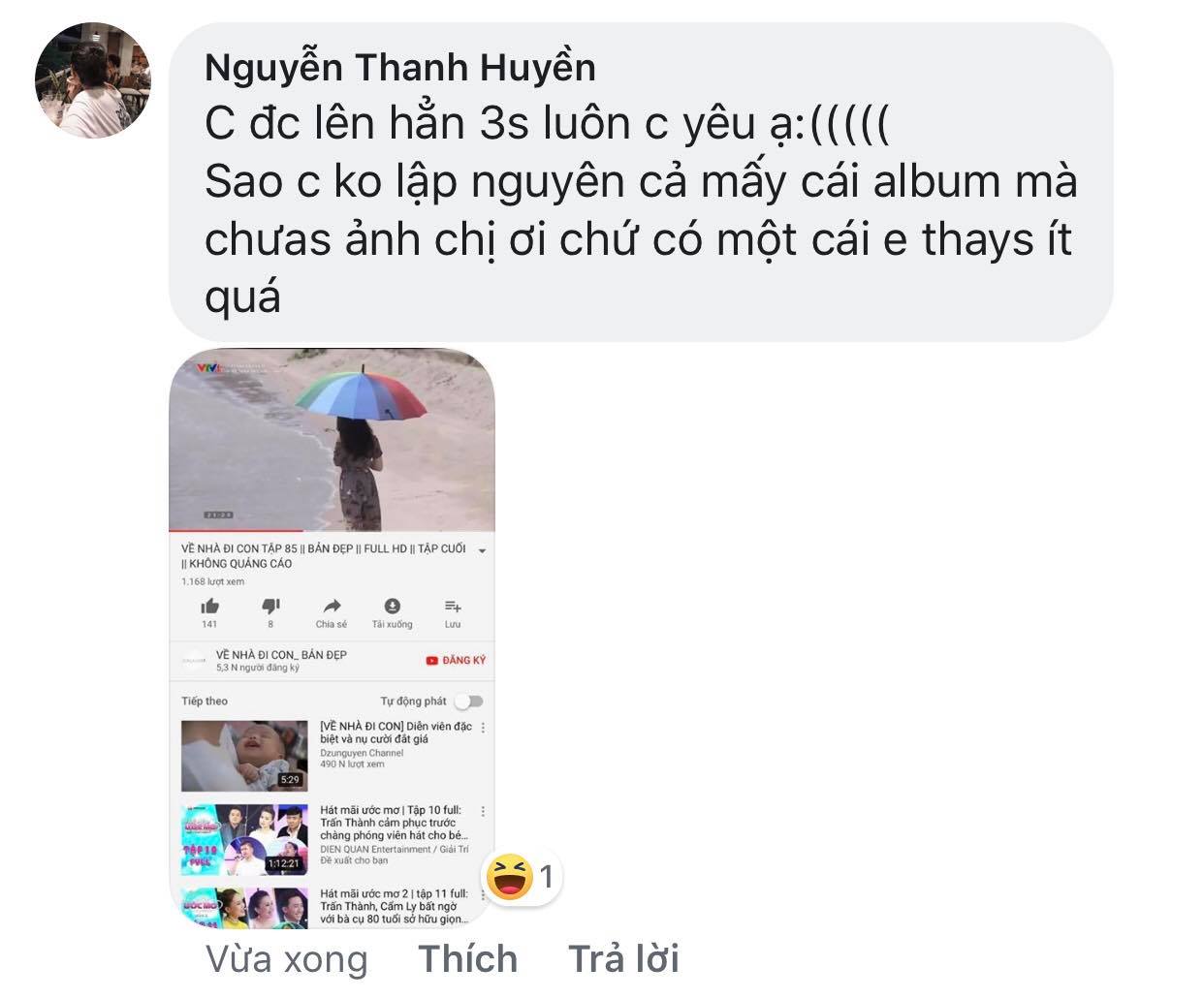Viewport: 1204px width, 998px height.
Task: Like the comment with Thích
Action: [x=467, y=959]
